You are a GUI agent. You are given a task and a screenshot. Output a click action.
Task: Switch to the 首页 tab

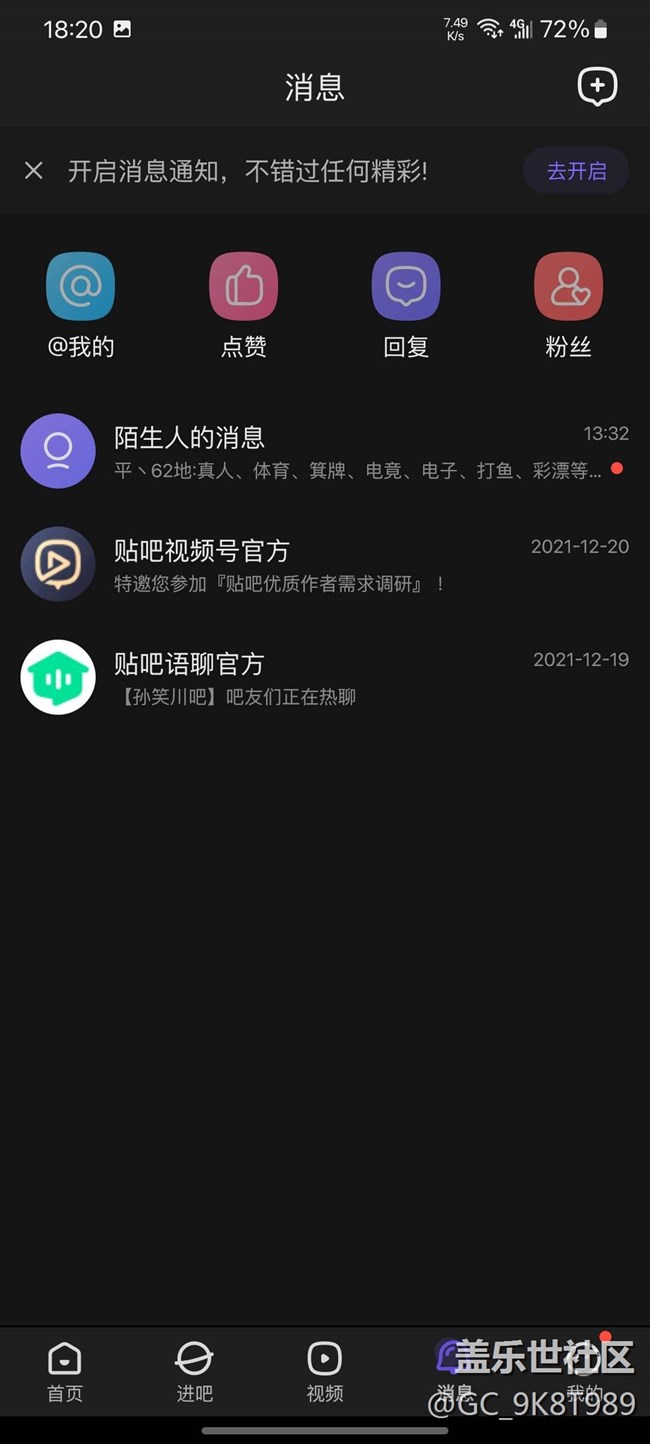click(x=65, y=1372)
